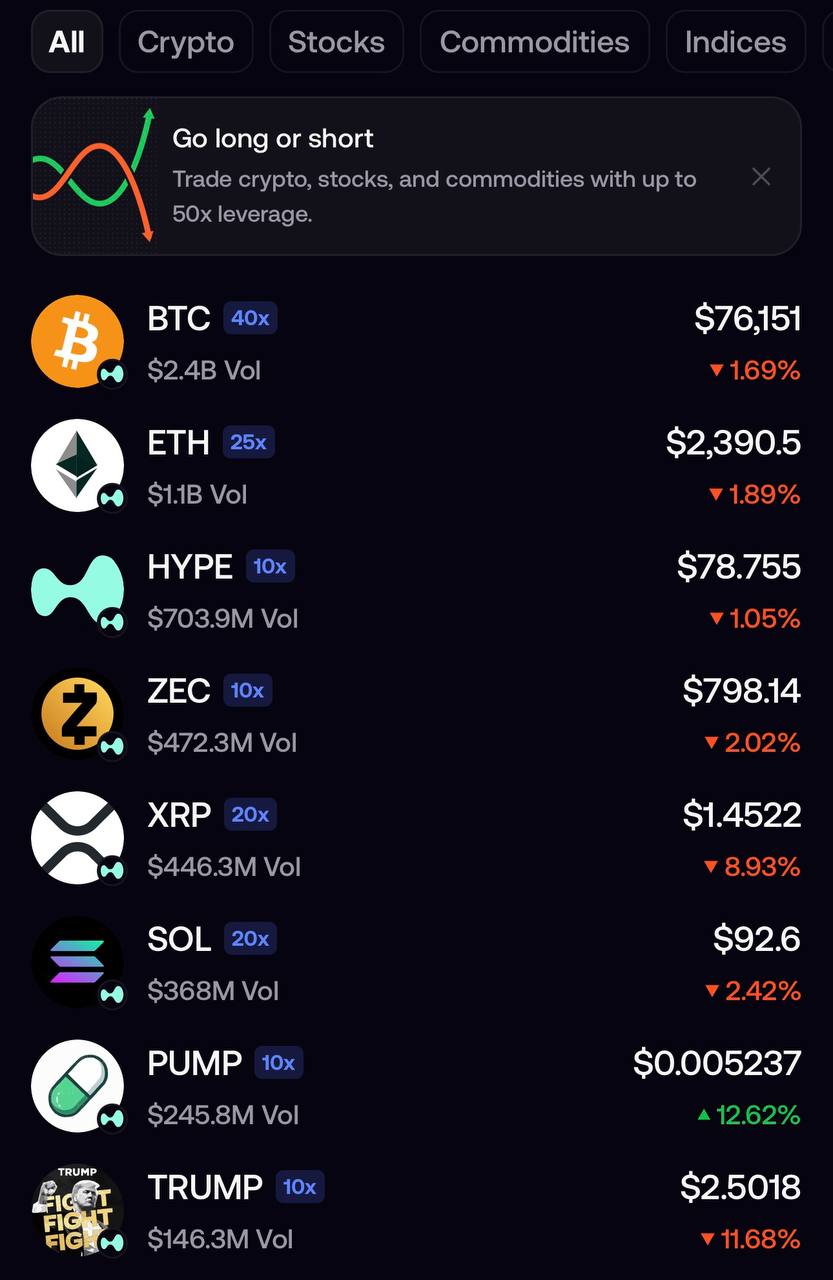Open the ETH market row
This screenshot has width=833, height=1280.
[416, 467]
